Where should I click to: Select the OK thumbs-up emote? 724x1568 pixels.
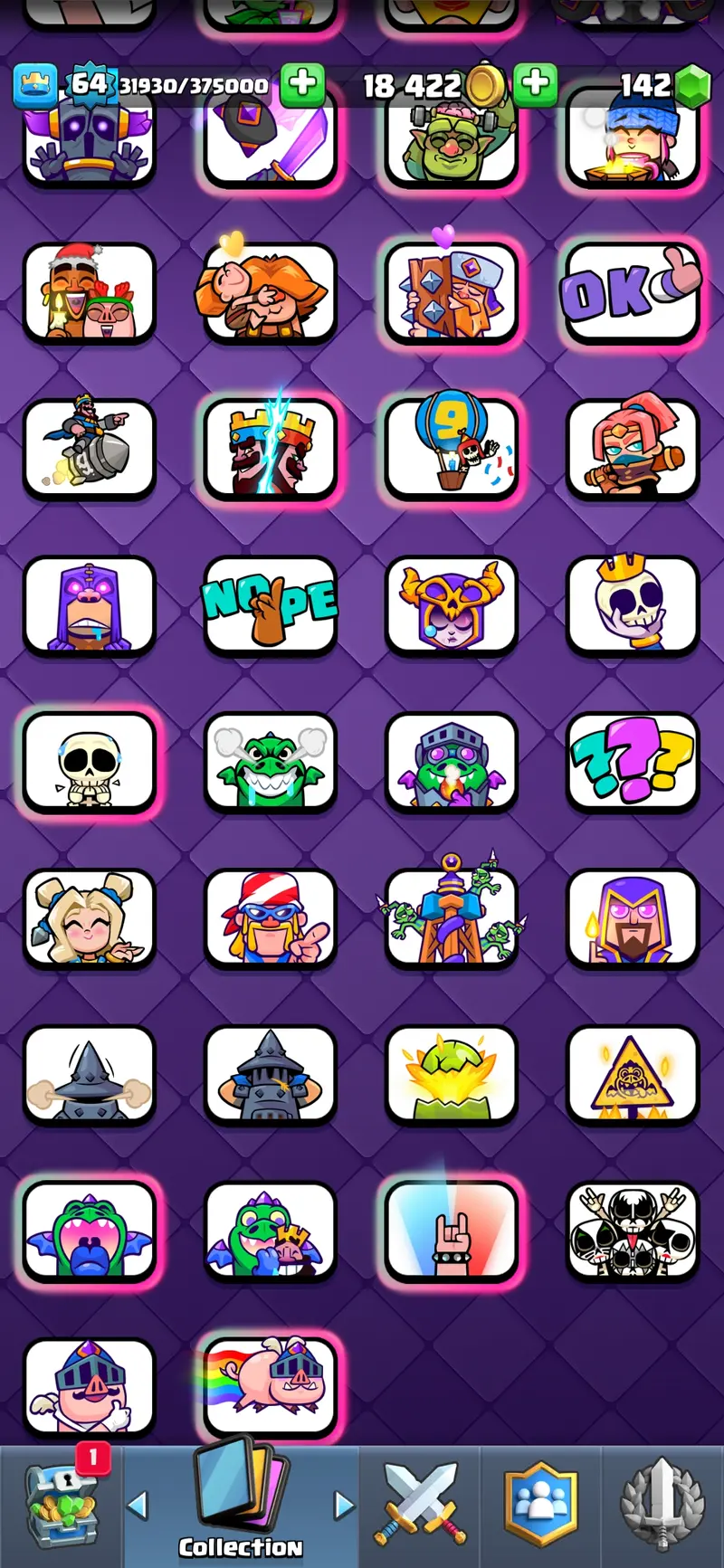click(632, 293)
